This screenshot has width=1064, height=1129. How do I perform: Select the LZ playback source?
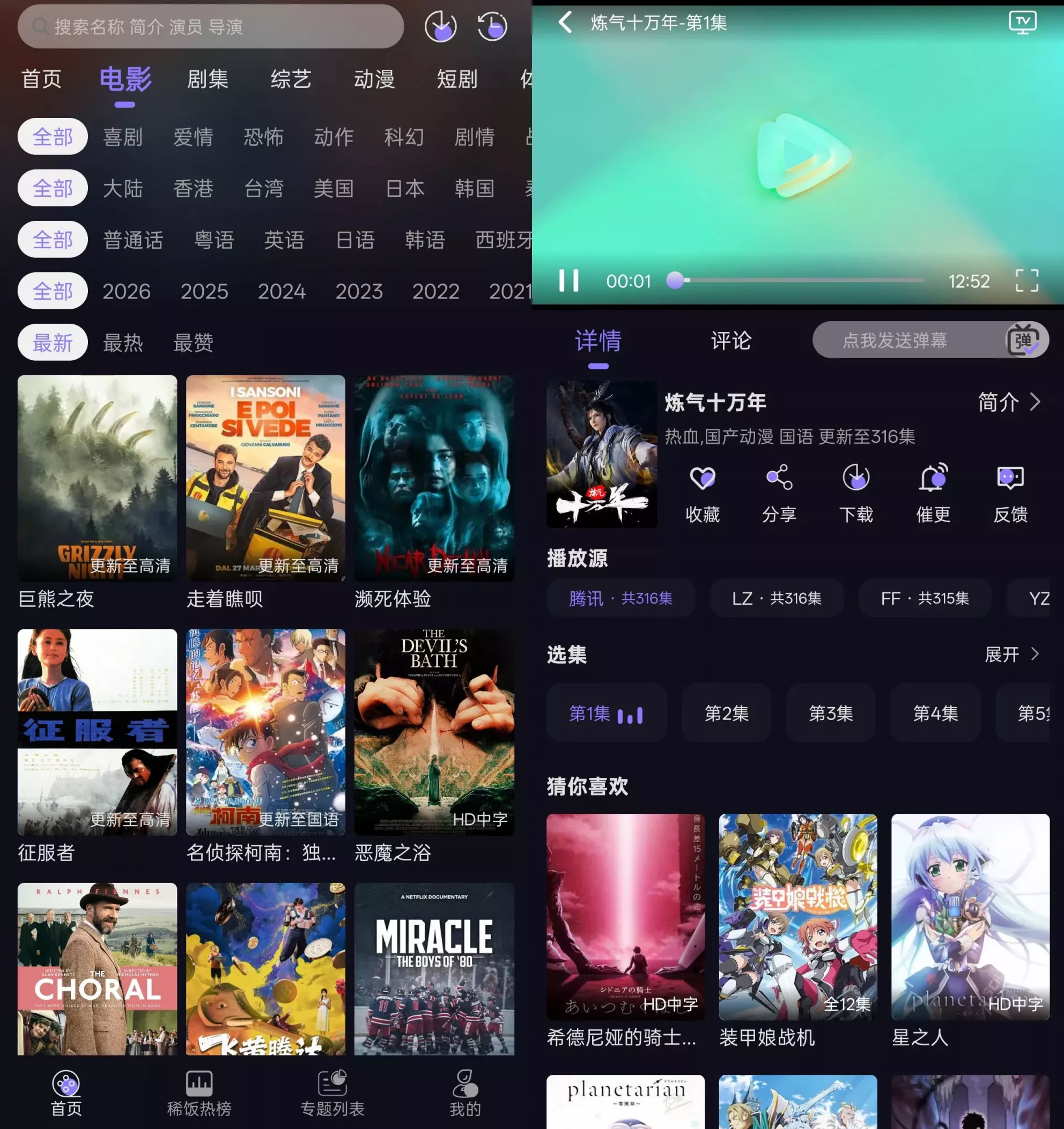click(776, 598)
